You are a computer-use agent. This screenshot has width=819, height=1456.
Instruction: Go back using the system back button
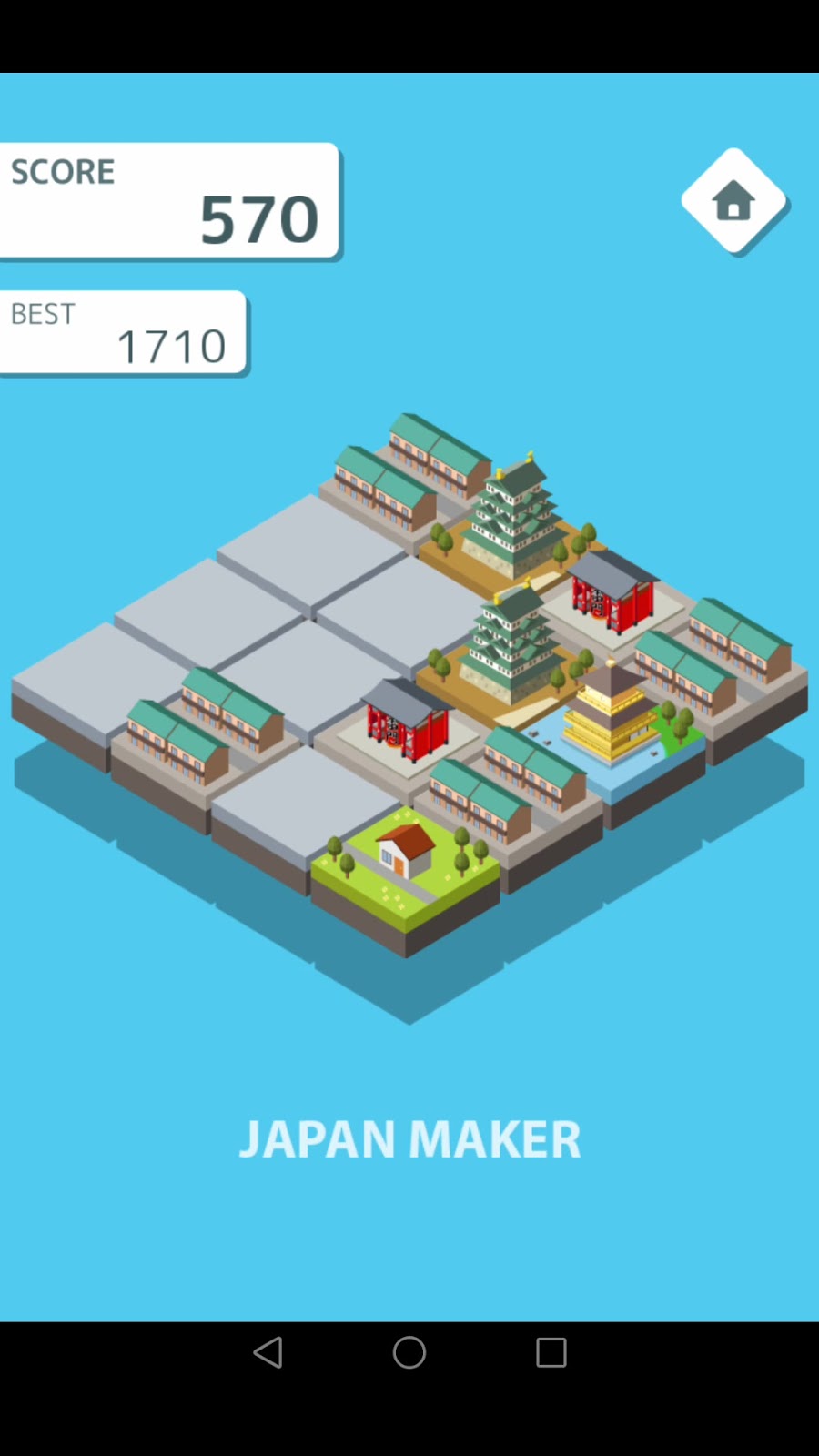pyautogui.click(x=268, y=1352)
